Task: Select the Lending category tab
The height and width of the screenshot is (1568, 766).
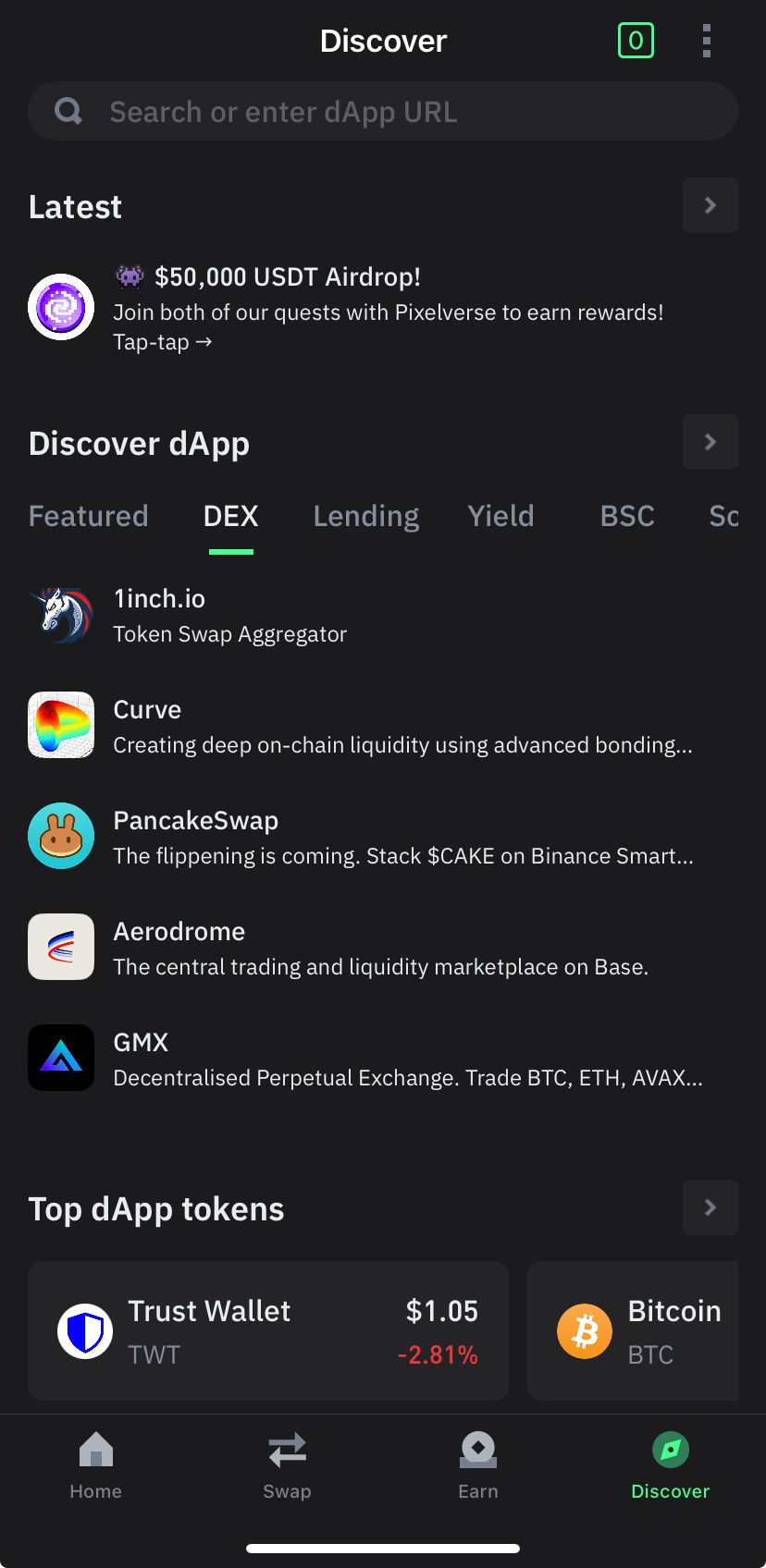Action: (x=365, y=516)
